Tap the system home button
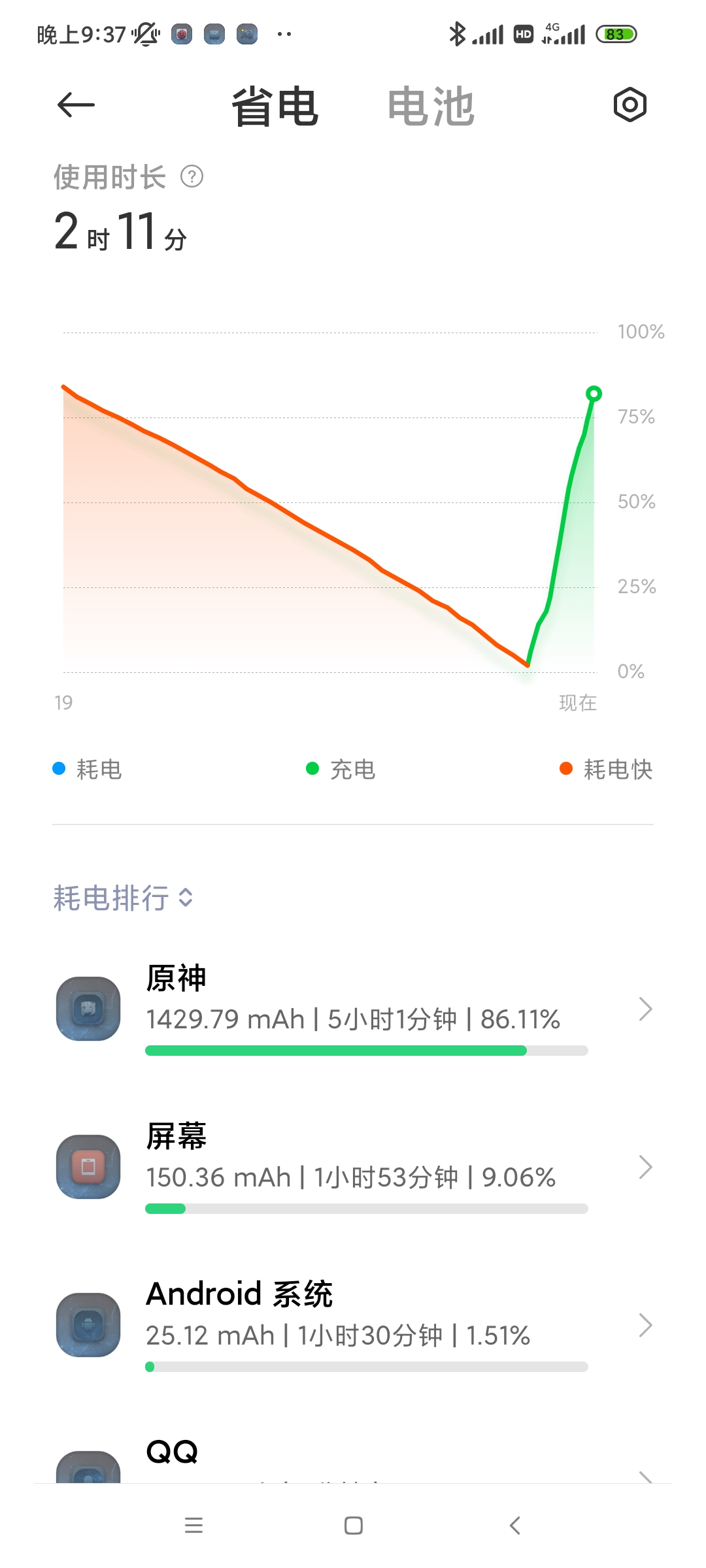The image size is (706, 1568). point(353,1526)
